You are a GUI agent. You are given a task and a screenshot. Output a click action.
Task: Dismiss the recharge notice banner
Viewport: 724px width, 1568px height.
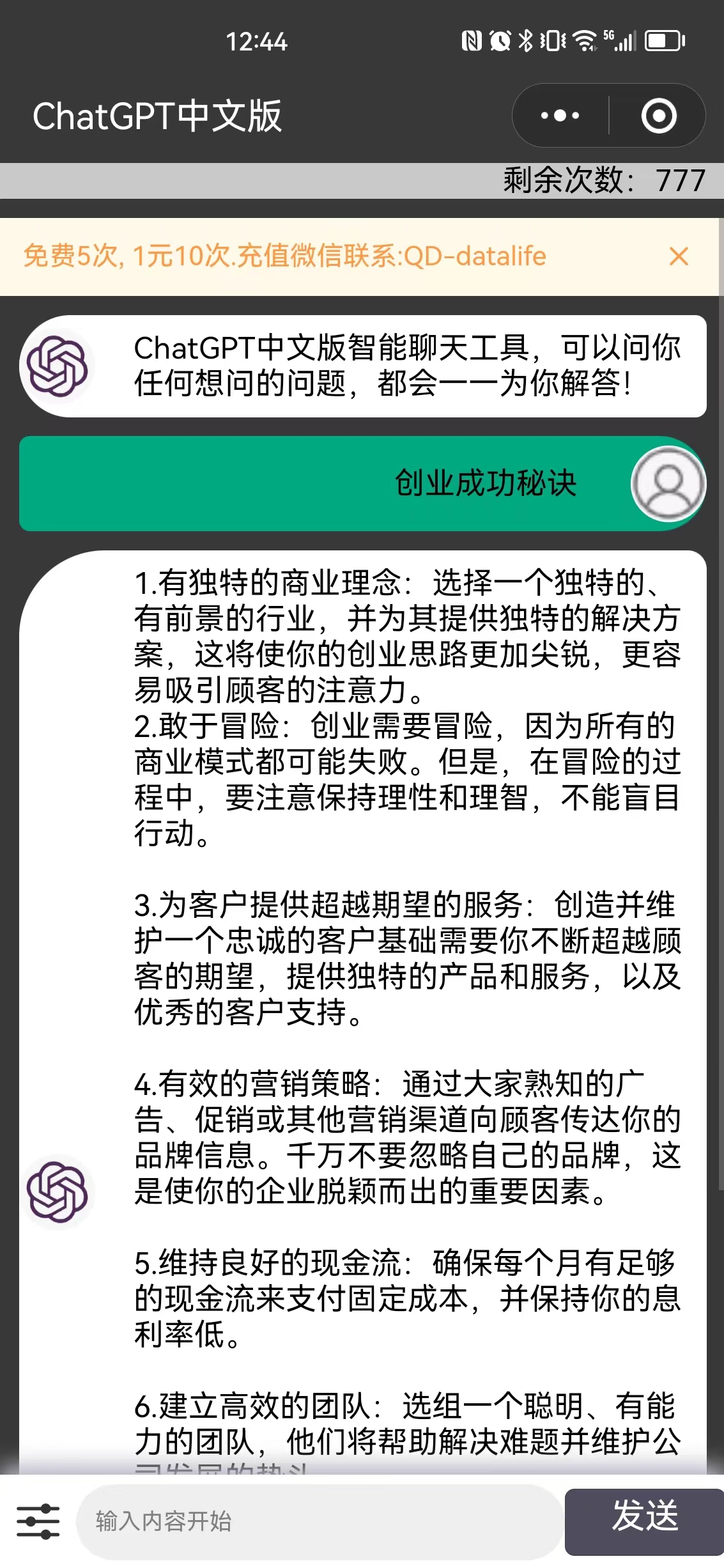[x=678, y=256]
